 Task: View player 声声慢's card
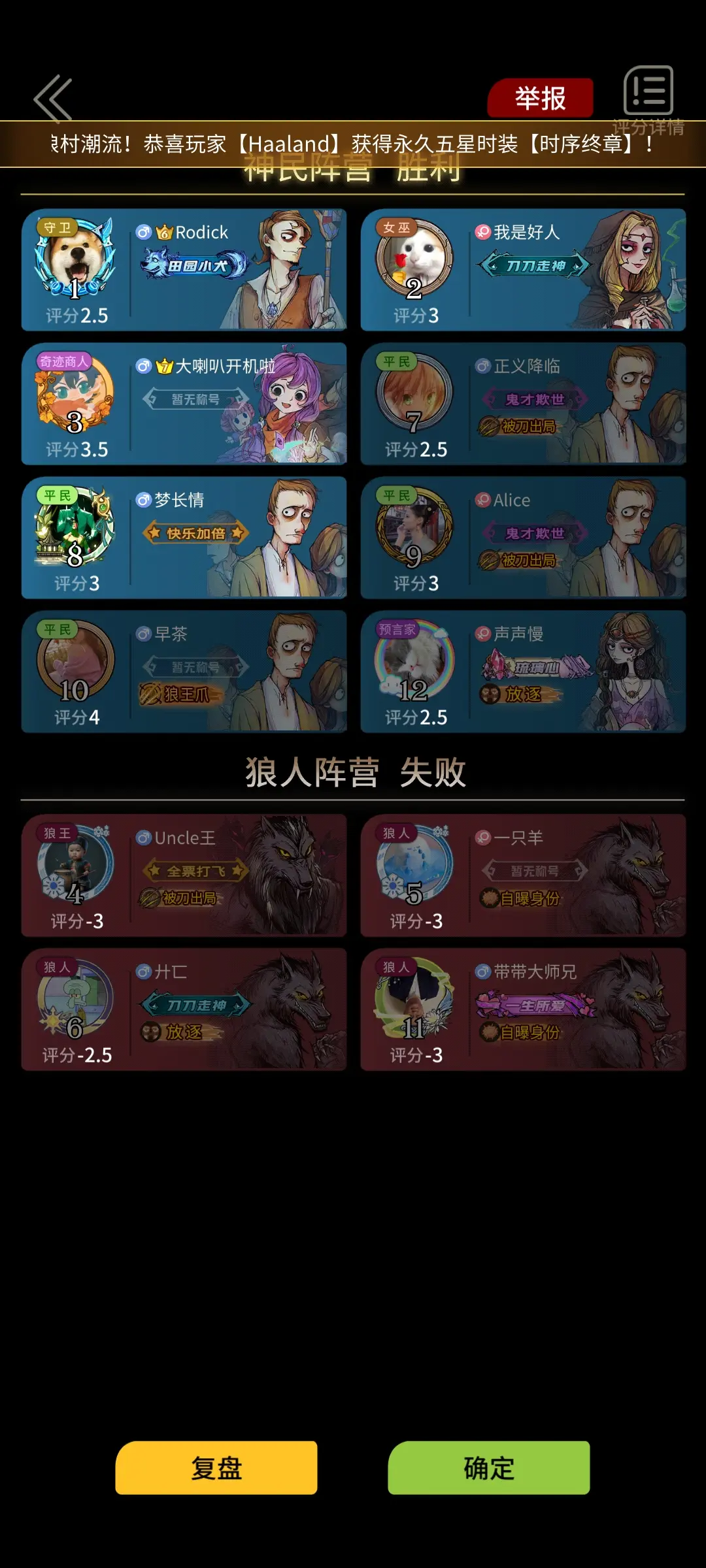tap(523, 672)
